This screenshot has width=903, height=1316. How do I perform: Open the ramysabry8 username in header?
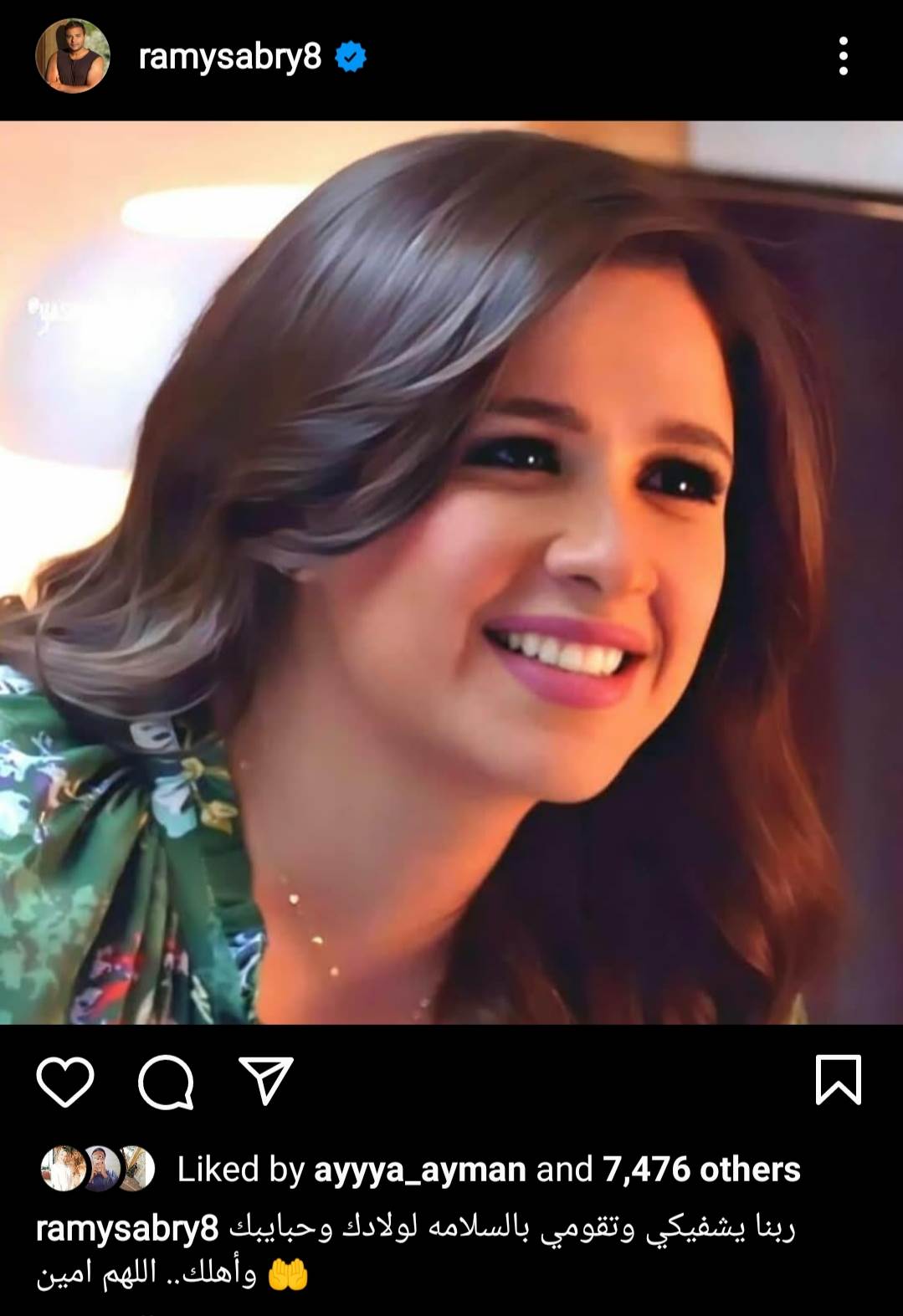pyautogui.click(x=229, y=56)
